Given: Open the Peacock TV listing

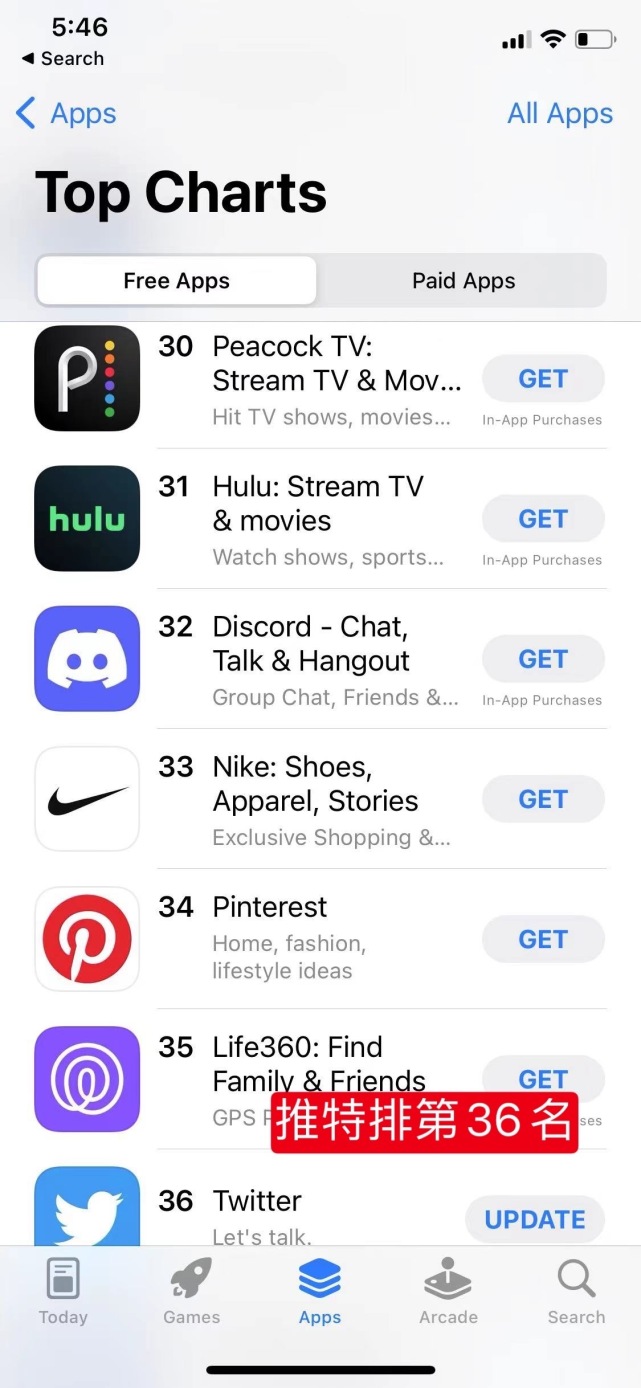Looking at the screenshot, I should pyautogui.click(x=335, y=364).
